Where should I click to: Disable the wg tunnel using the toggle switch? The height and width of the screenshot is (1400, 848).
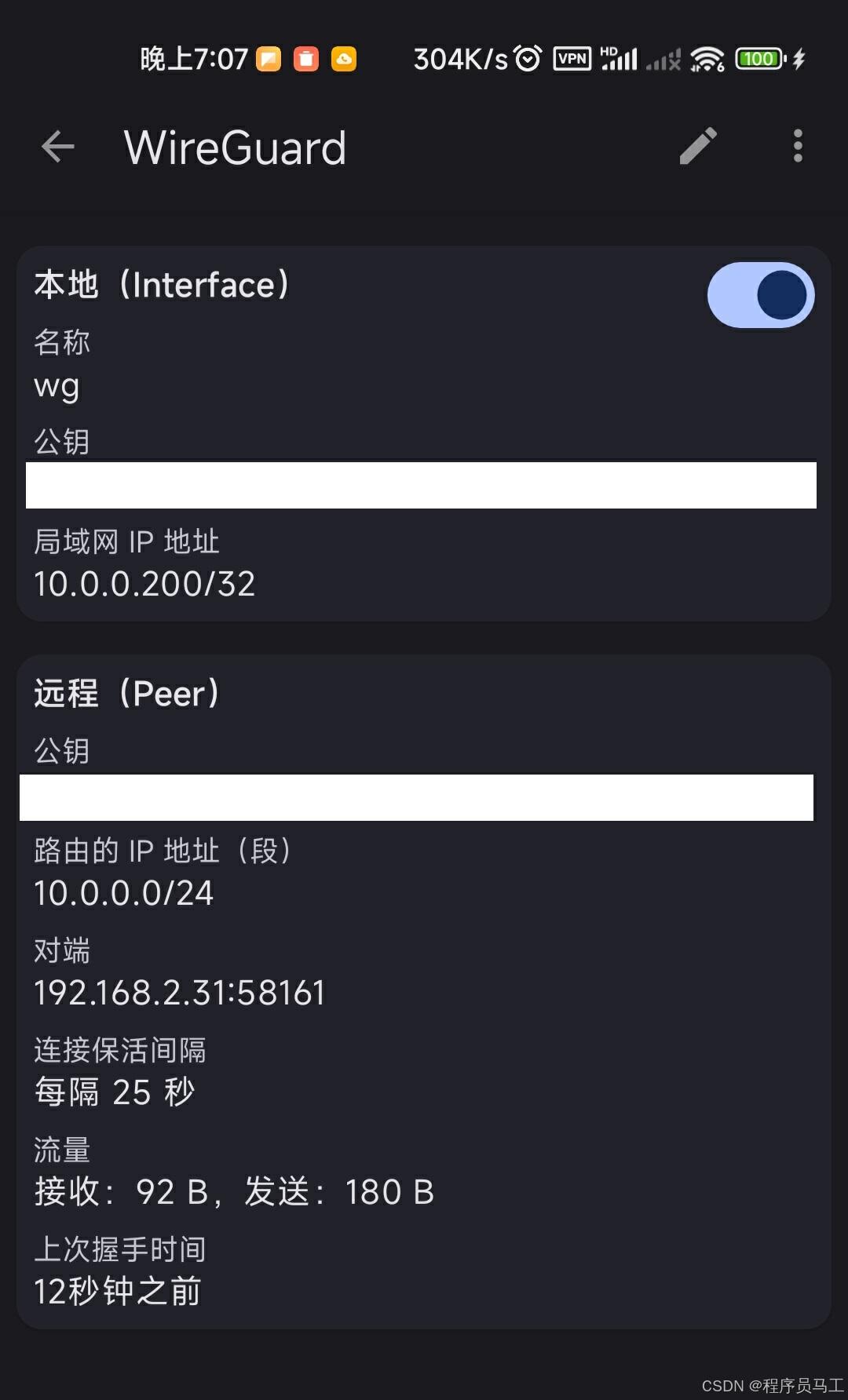[759, 294]
